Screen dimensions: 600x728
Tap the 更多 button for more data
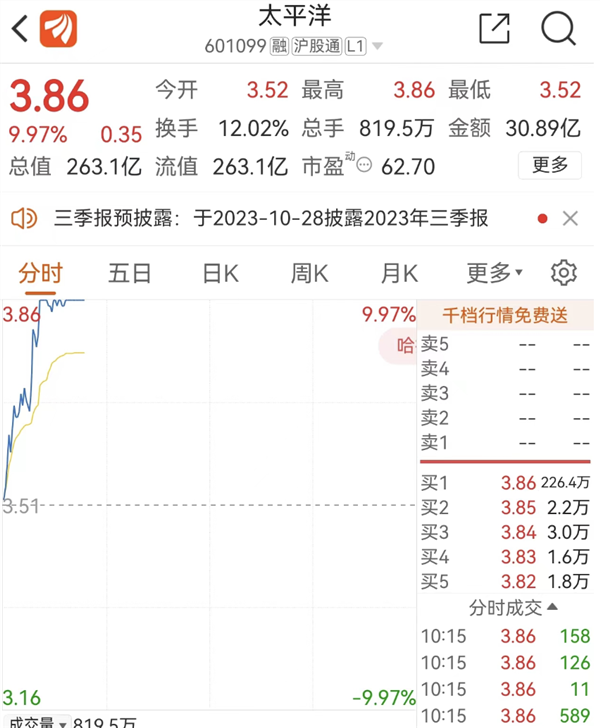pos(549,165)
